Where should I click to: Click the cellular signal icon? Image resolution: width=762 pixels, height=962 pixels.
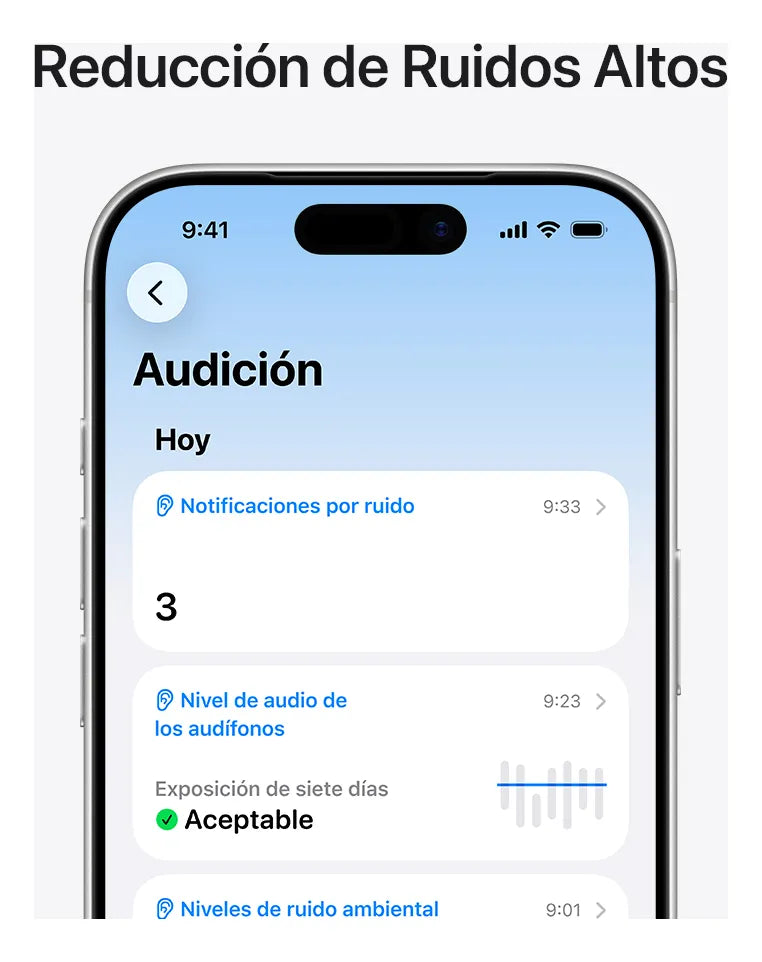coord(512,230)
